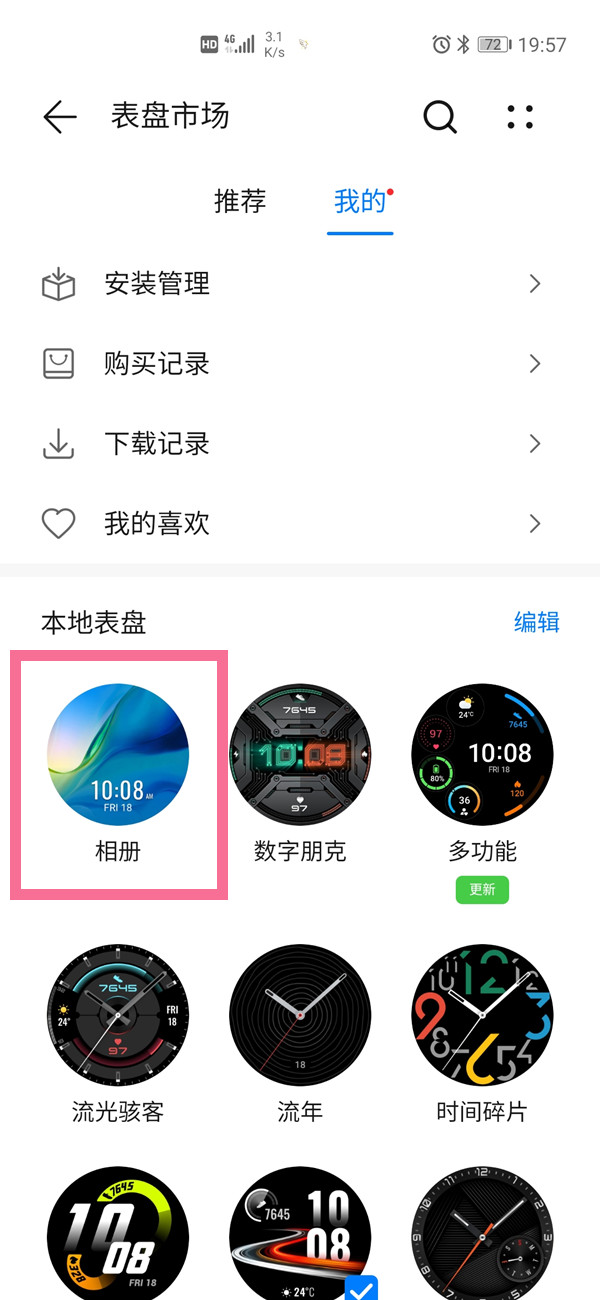Screen dimensions: 600x1300
Task: Update the 多功能 watch face
Action: pos(482,889)
